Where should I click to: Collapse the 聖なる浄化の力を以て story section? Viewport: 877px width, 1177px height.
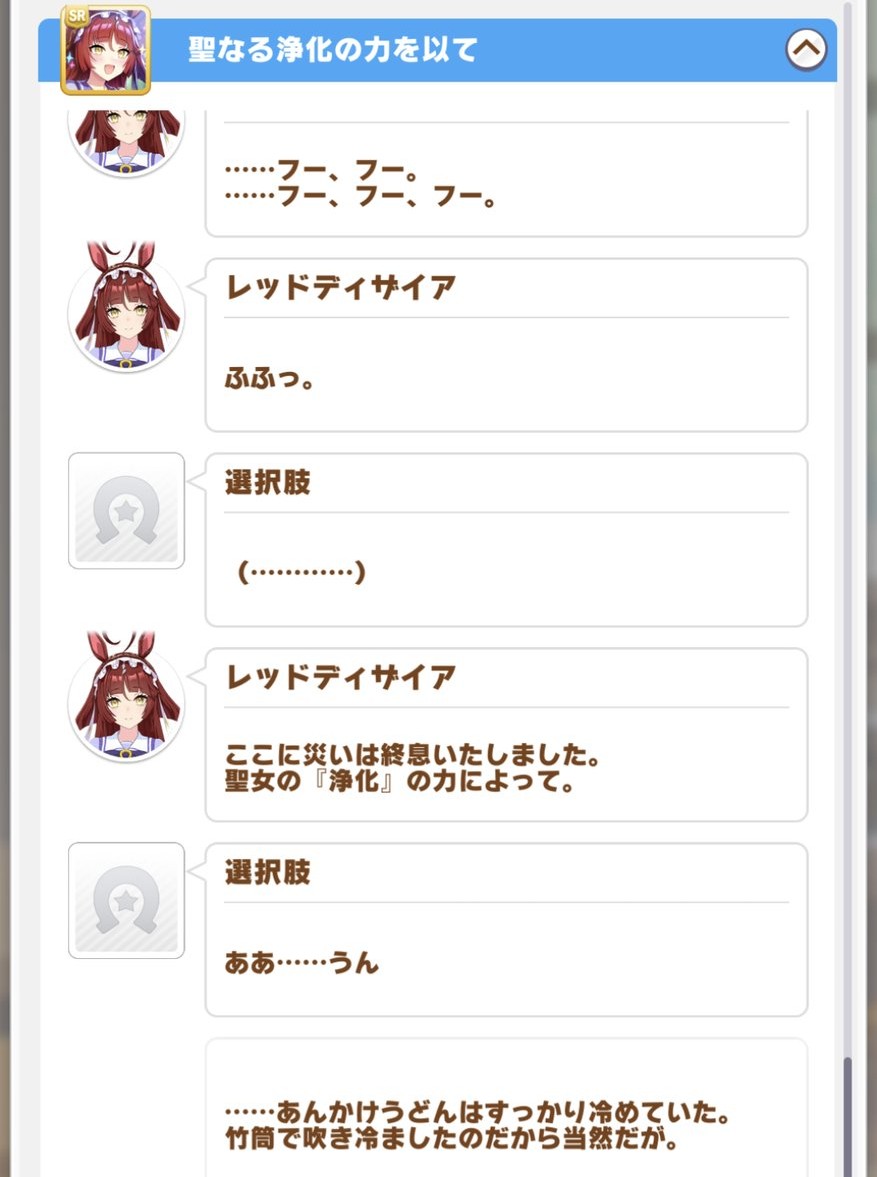[806, 48]
